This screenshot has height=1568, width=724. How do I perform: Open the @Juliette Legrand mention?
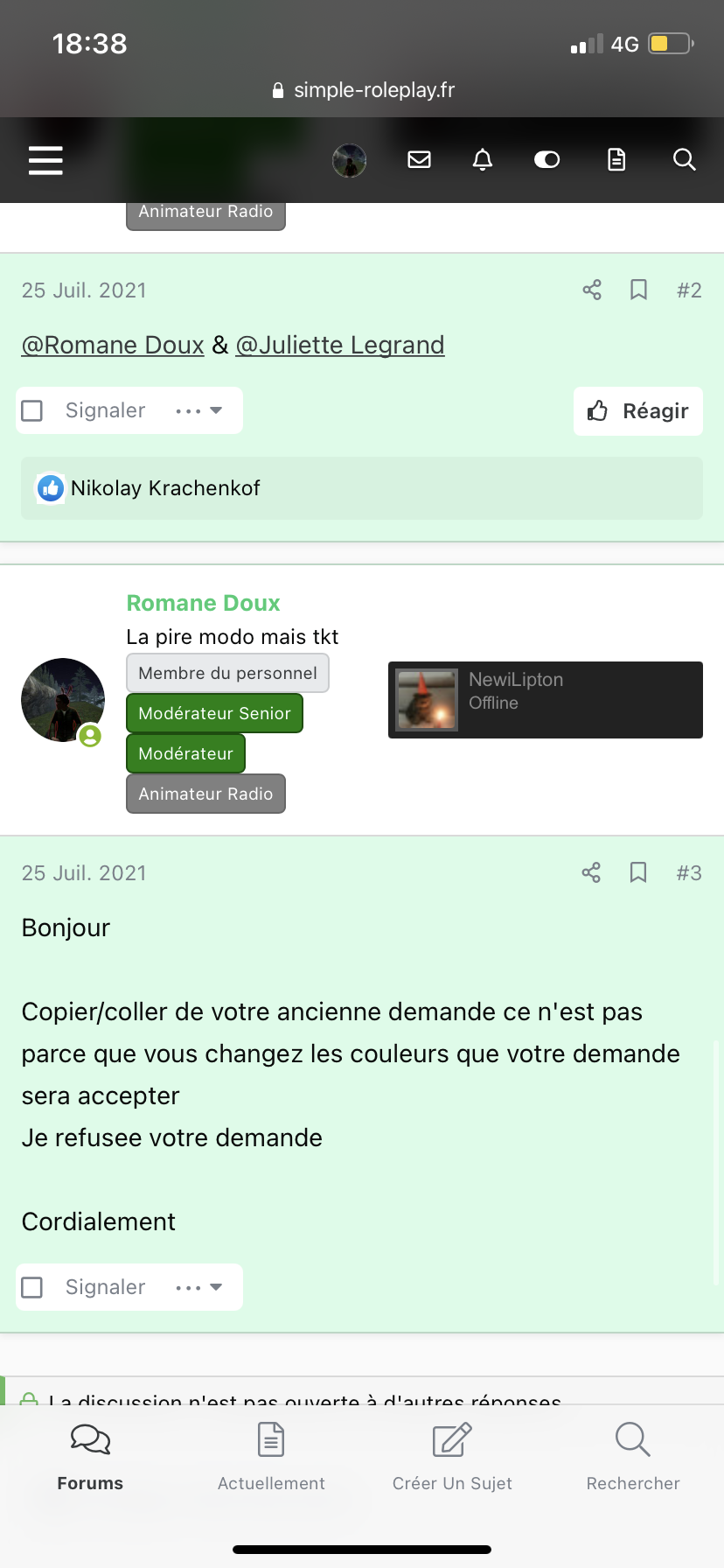[340, 345]
